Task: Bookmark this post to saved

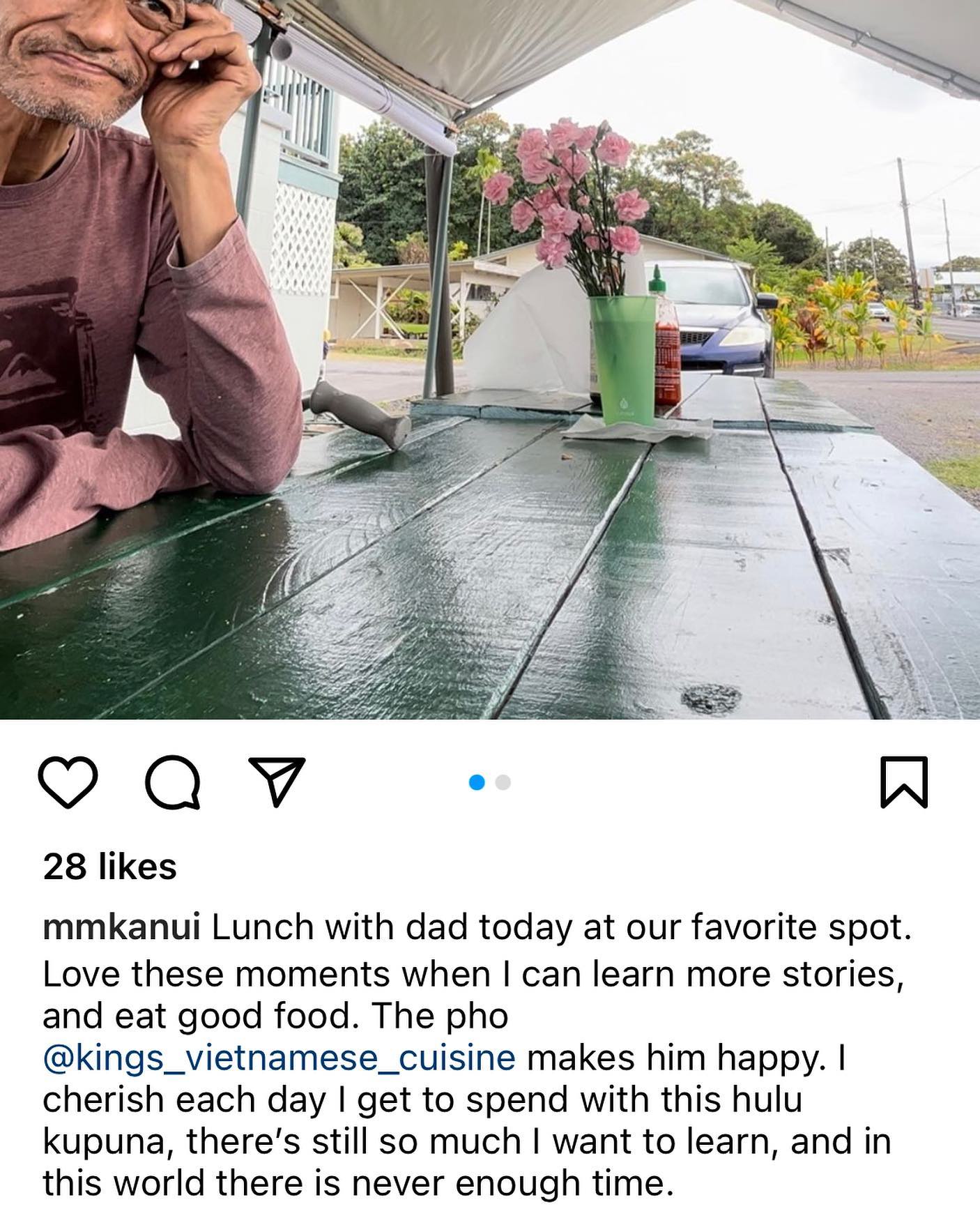Action: pyautogui.click(x=904, y=782)
